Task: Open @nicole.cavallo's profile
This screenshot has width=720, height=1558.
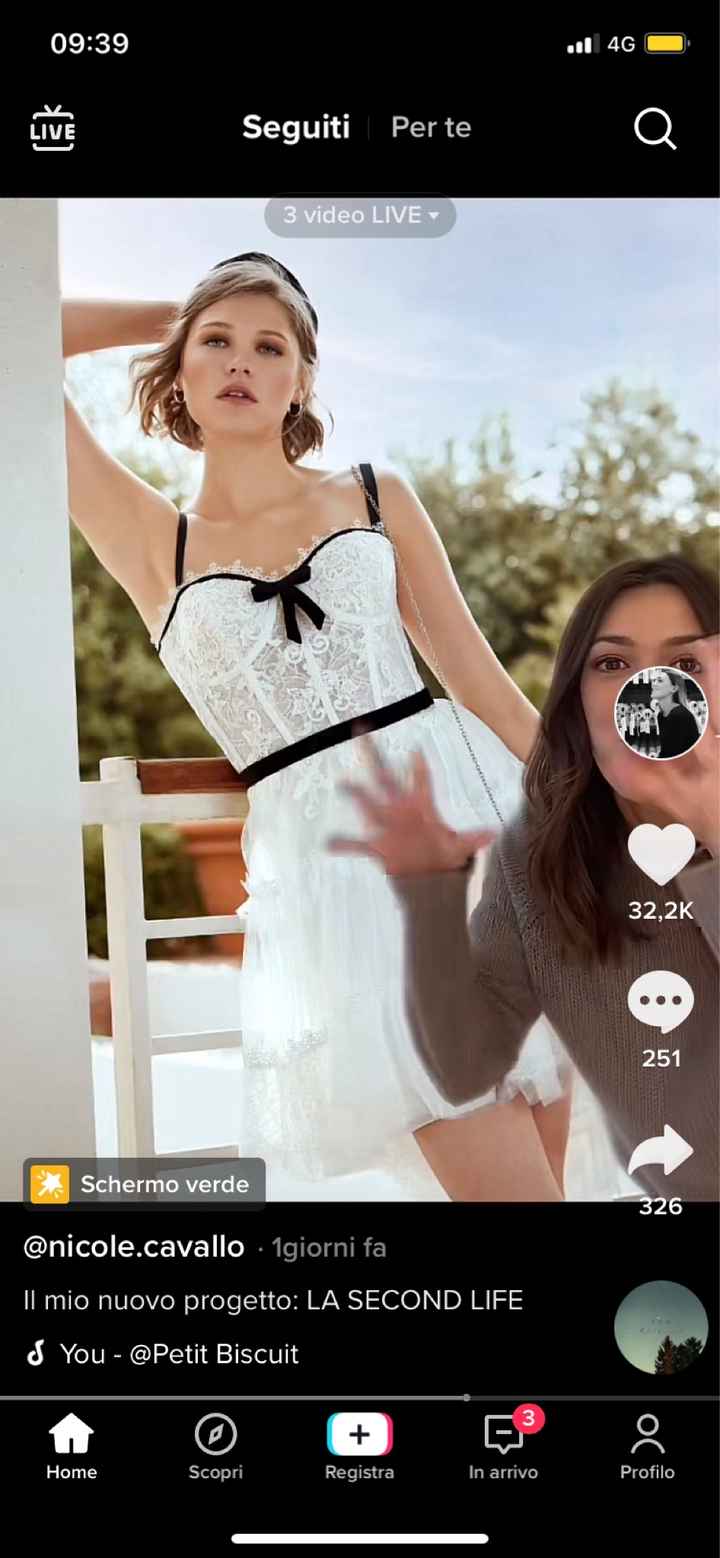Action: click(134, 1247)
